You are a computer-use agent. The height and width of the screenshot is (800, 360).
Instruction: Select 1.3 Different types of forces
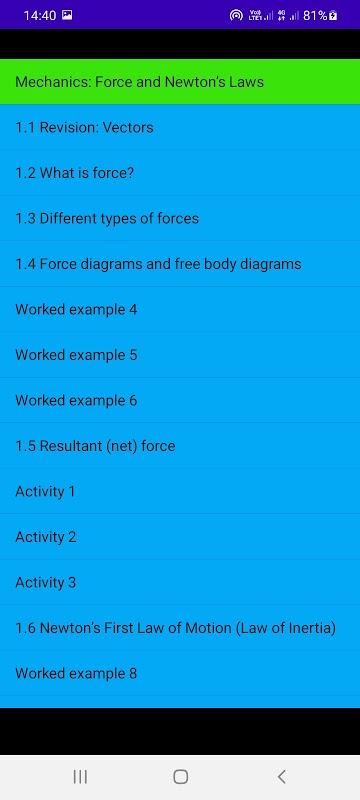pyautogui.click(x=180, y=218)
